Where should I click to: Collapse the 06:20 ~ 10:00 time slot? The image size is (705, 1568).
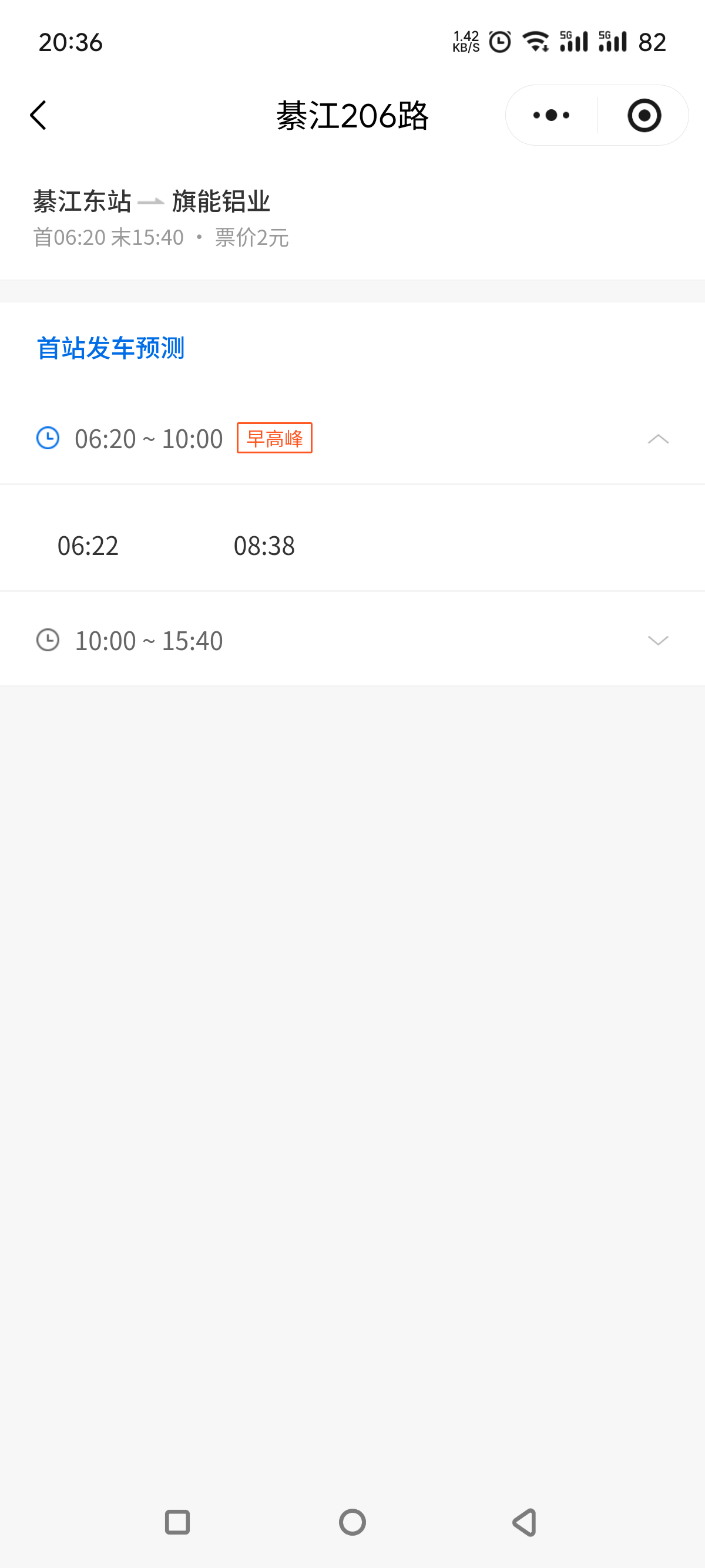tap(657, 439)
